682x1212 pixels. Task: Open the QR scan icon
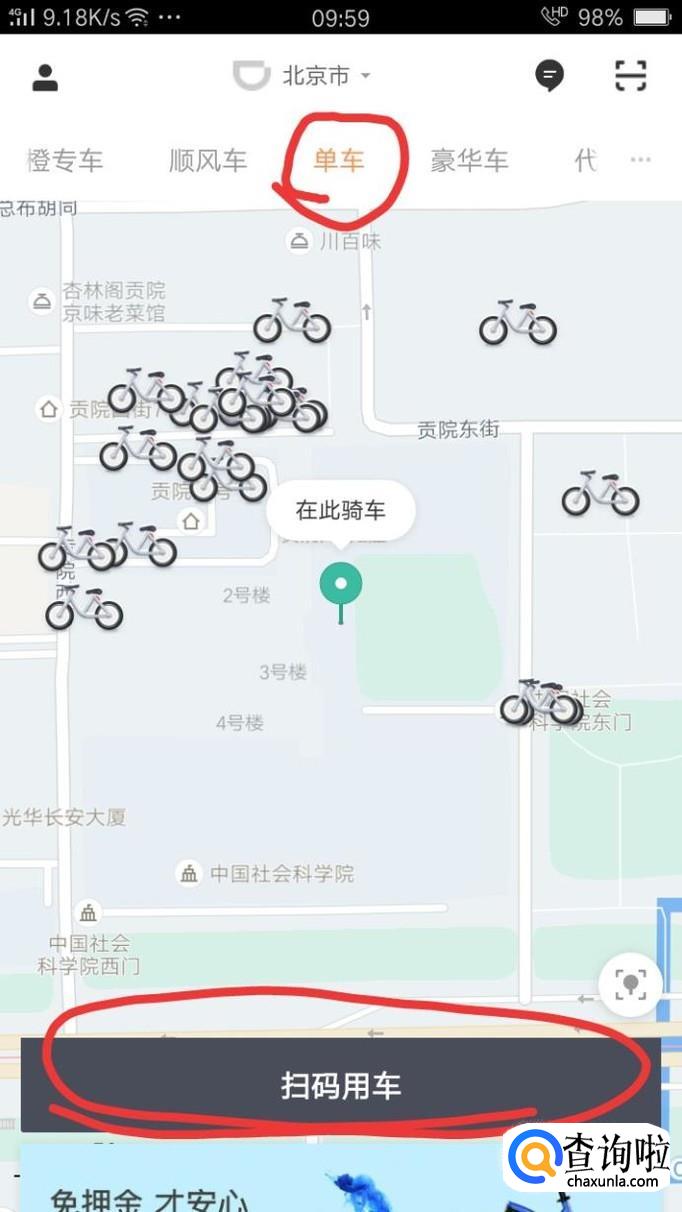click(630, 76)
